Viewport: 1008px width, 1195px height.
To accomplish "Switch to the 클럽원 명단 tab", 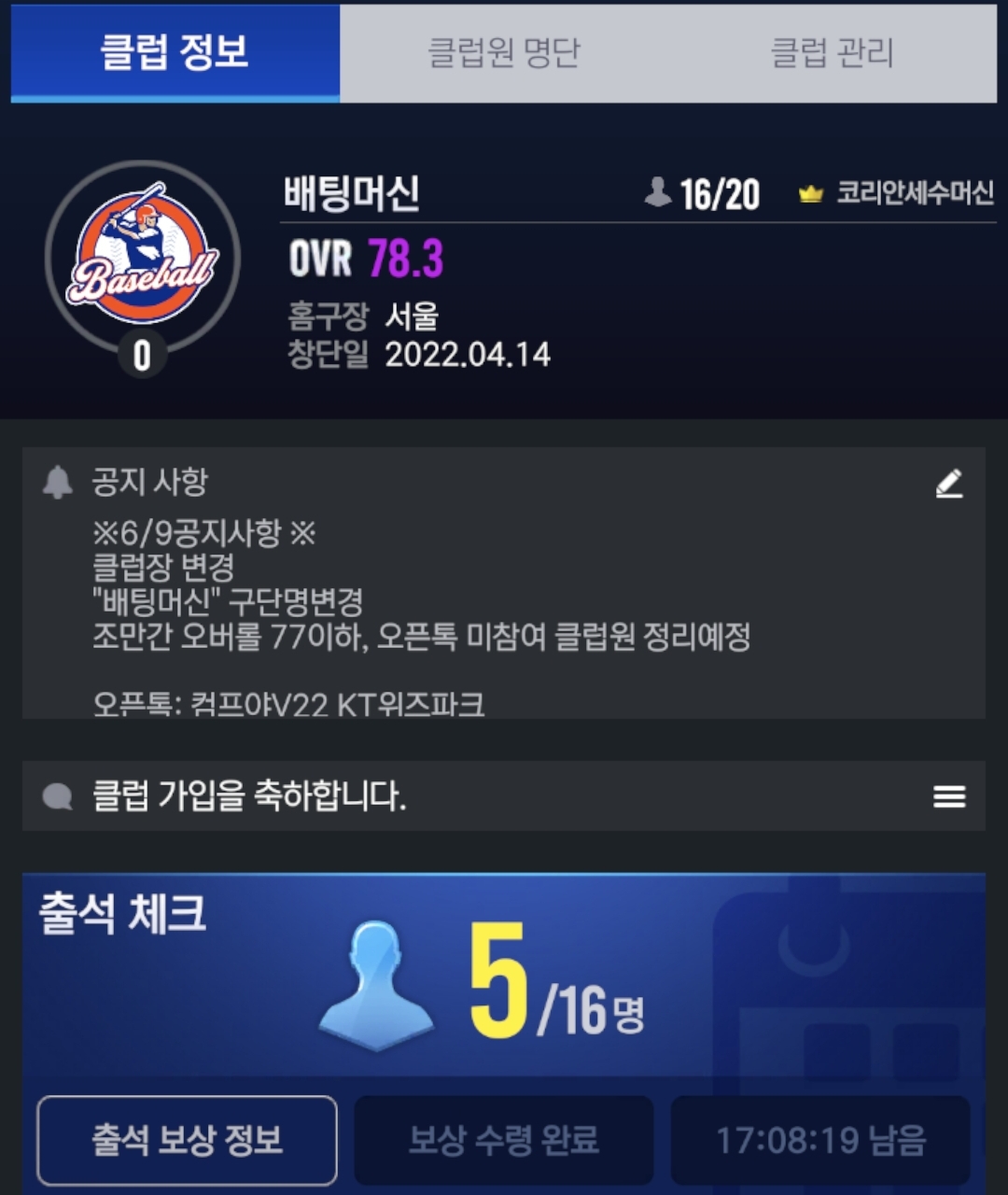I will point(504,52).
